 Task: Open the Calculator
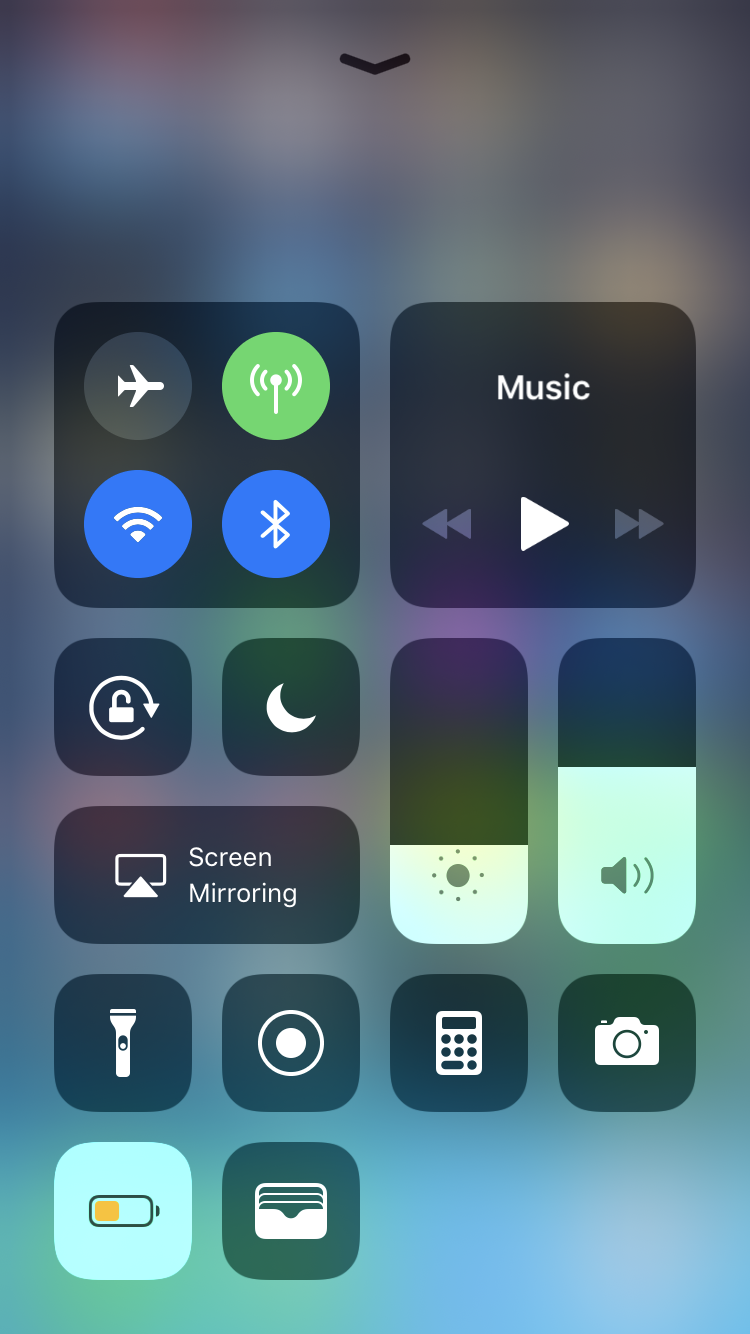pyautogui.click(x=459, y=1043)
